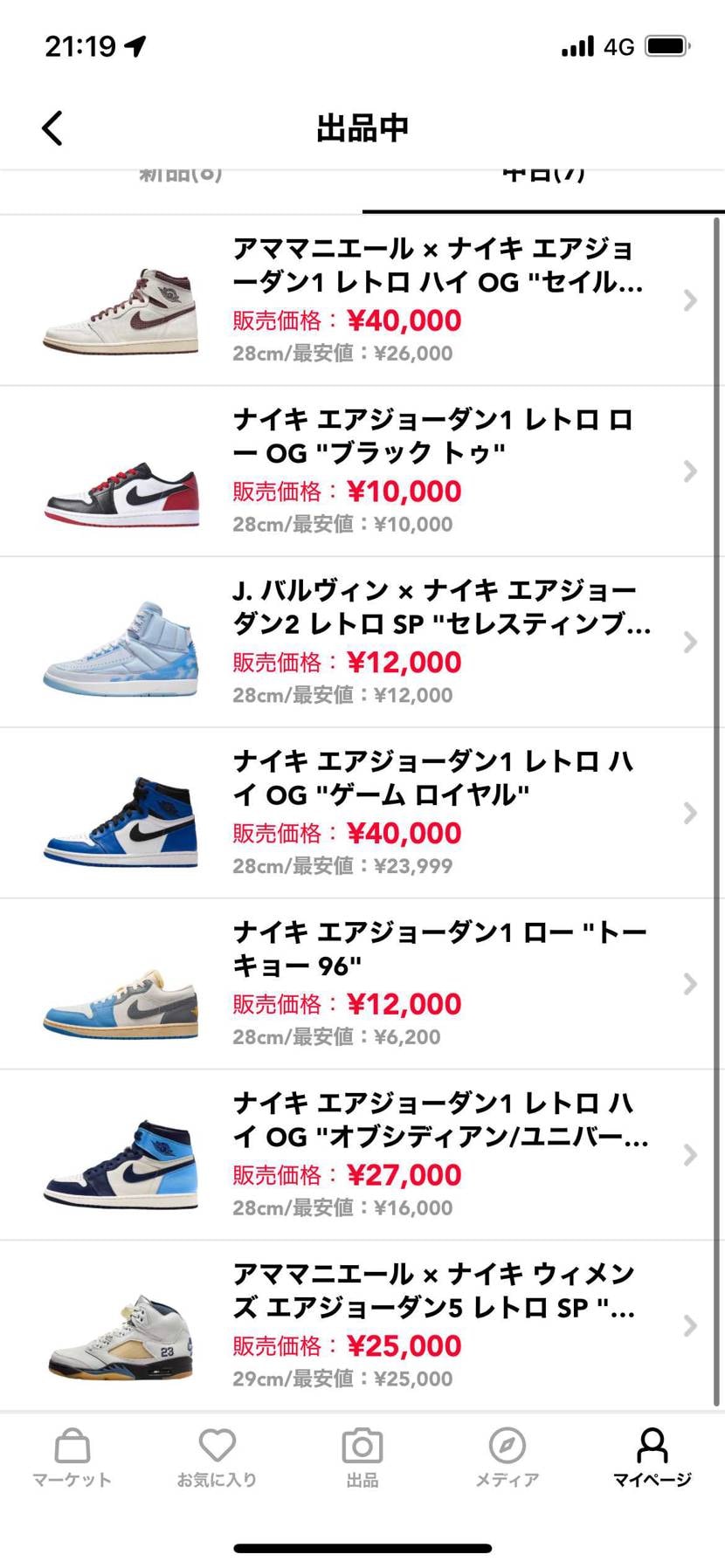Open the トーキョー 96 Jordan 1 Low listing
725x1568 pixels.
click(362, 984)
